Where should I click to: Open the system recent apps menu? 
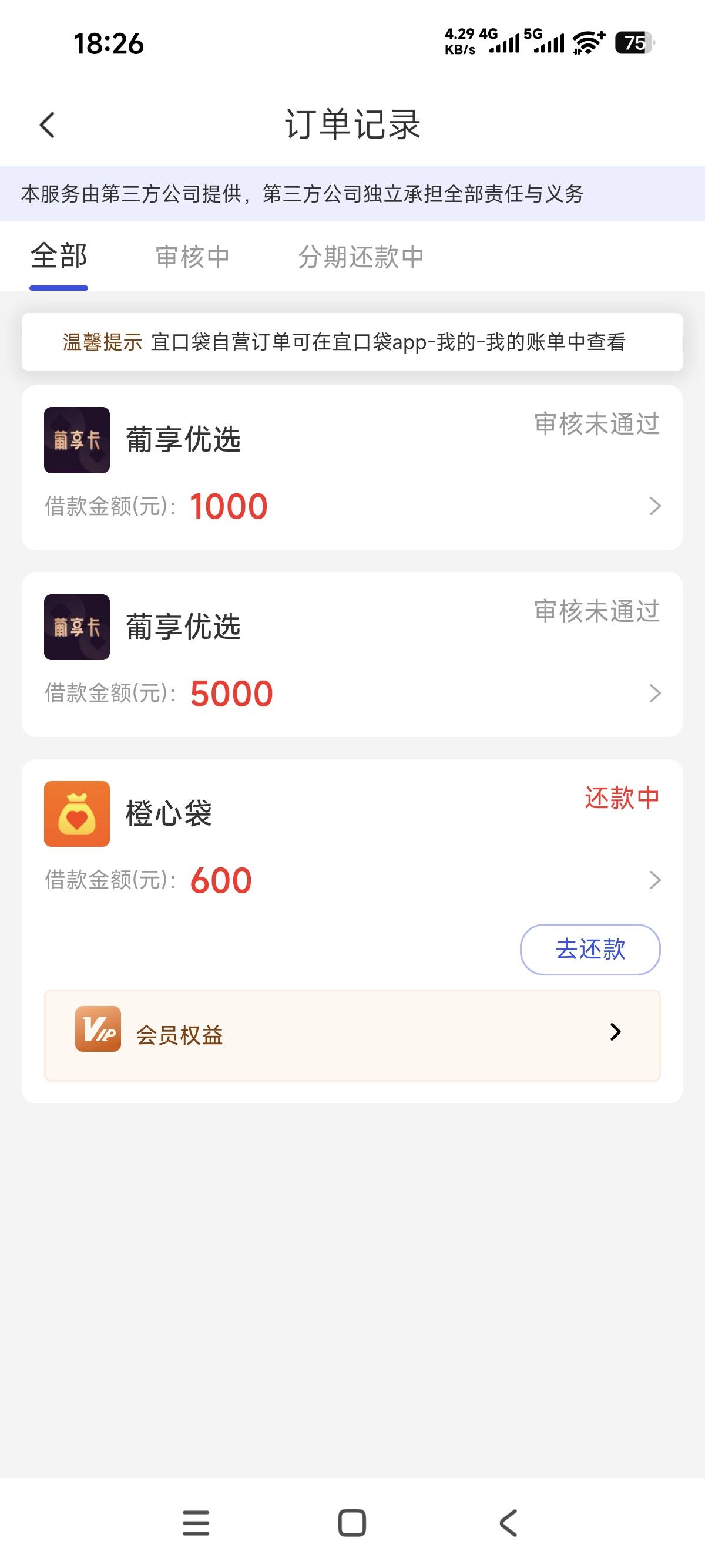[x=196, y=1523]
